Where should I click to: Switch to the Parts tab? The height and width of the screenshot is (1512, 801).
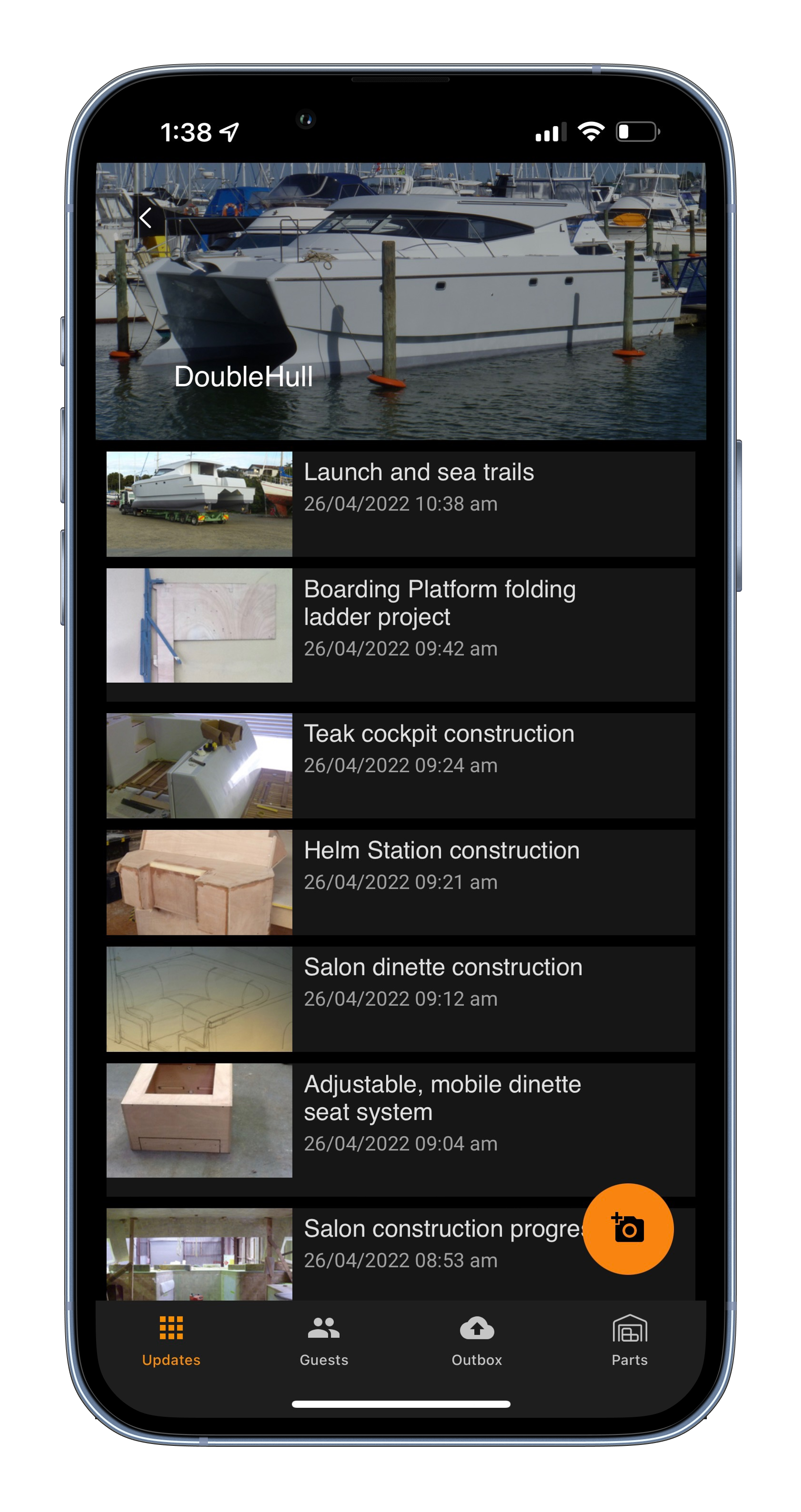pos(629,1341)
